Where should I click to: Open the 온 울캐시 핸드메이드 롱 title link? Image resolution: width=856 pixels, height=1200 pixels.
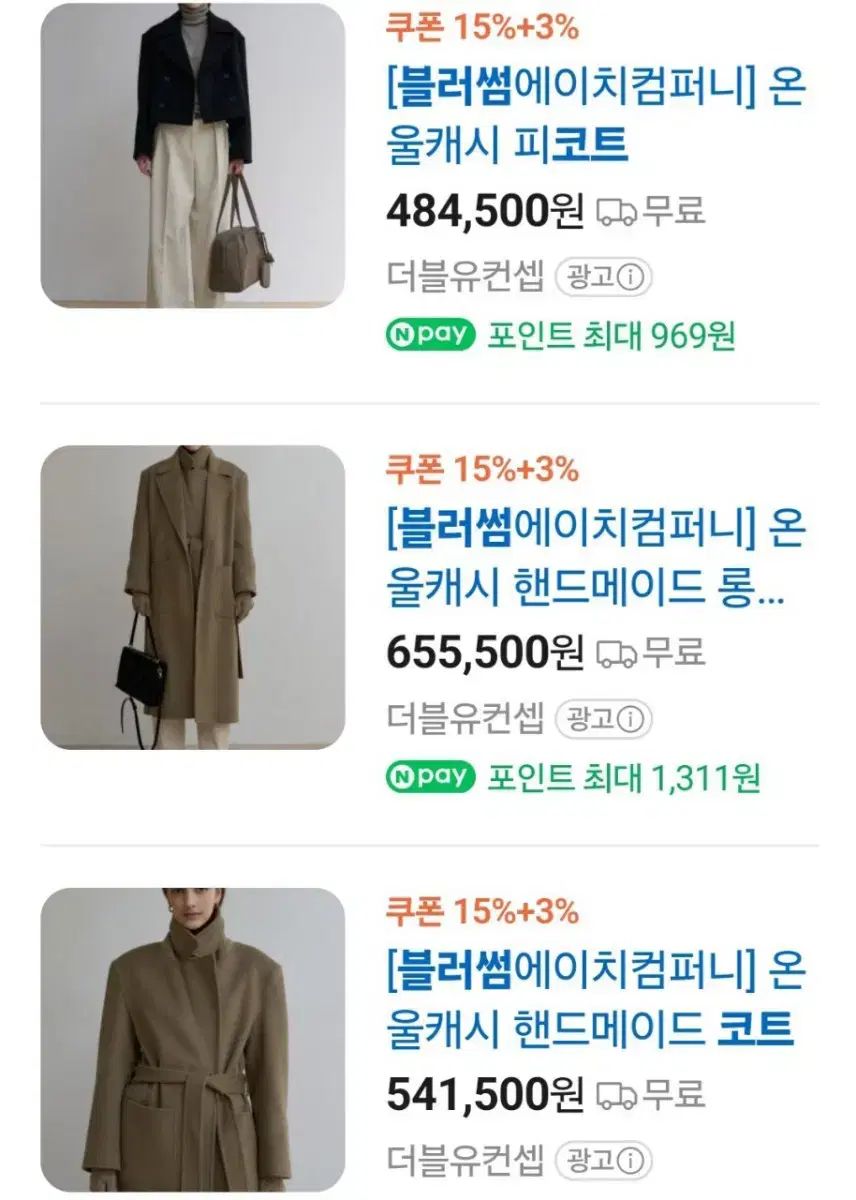point(595,560)
